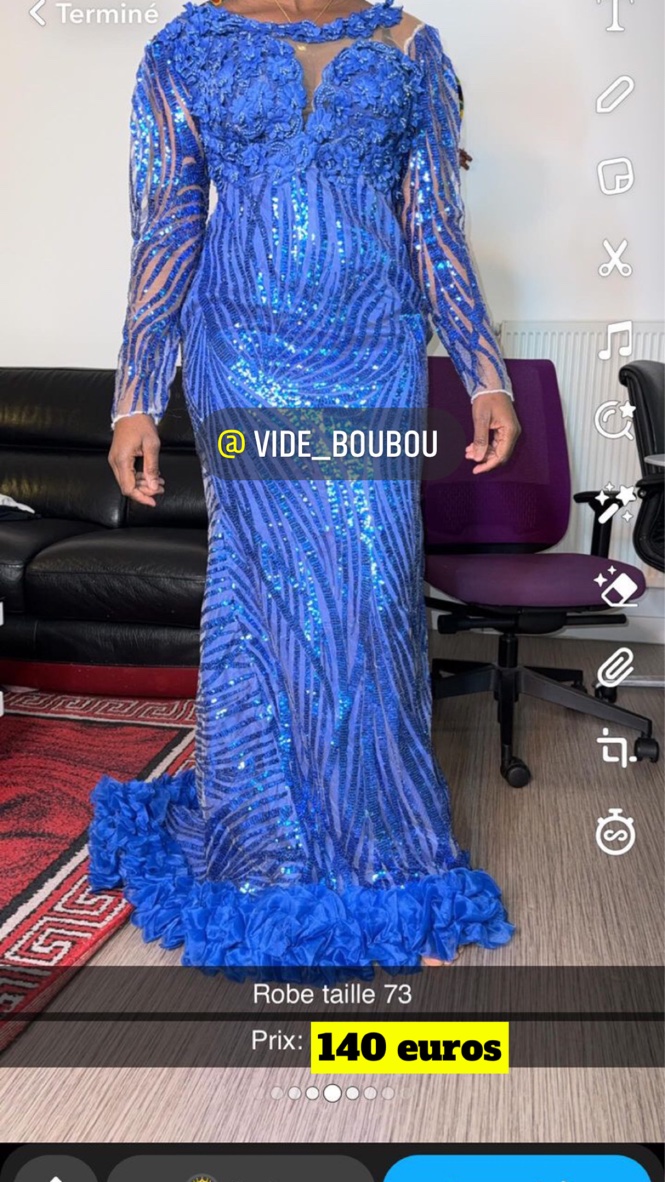Image resolution: width=665 pixels, height=1182 pixels.
Task: Tap Terminé to leave the editor
Action: point(94,14)
